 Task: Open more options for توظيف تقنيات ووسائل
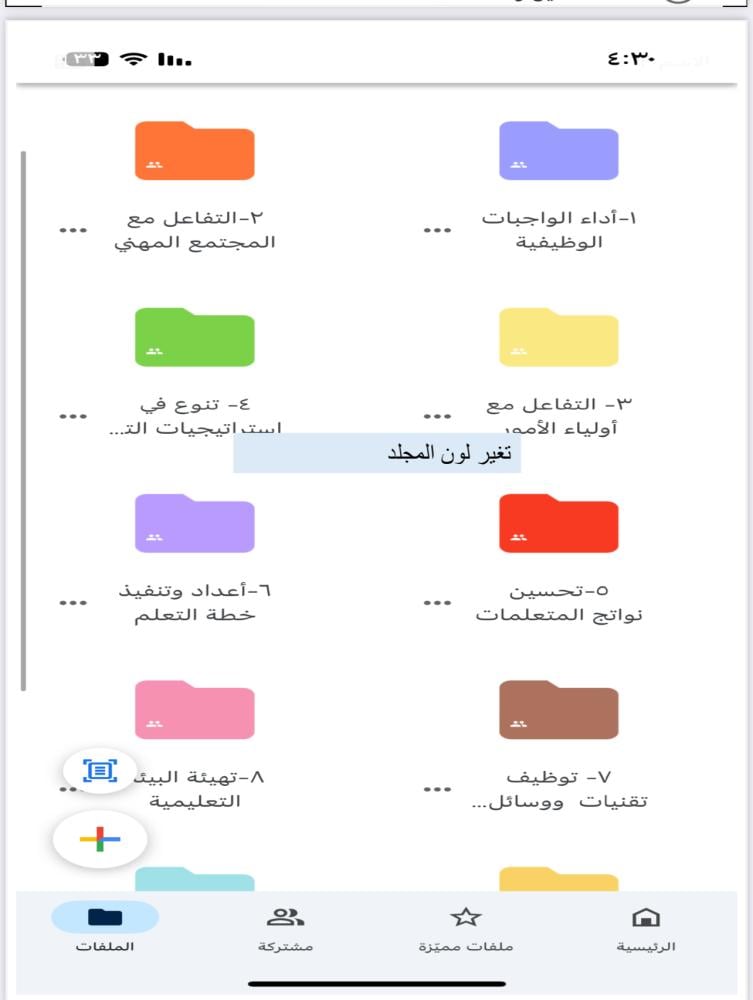click(x=437, y=789)
